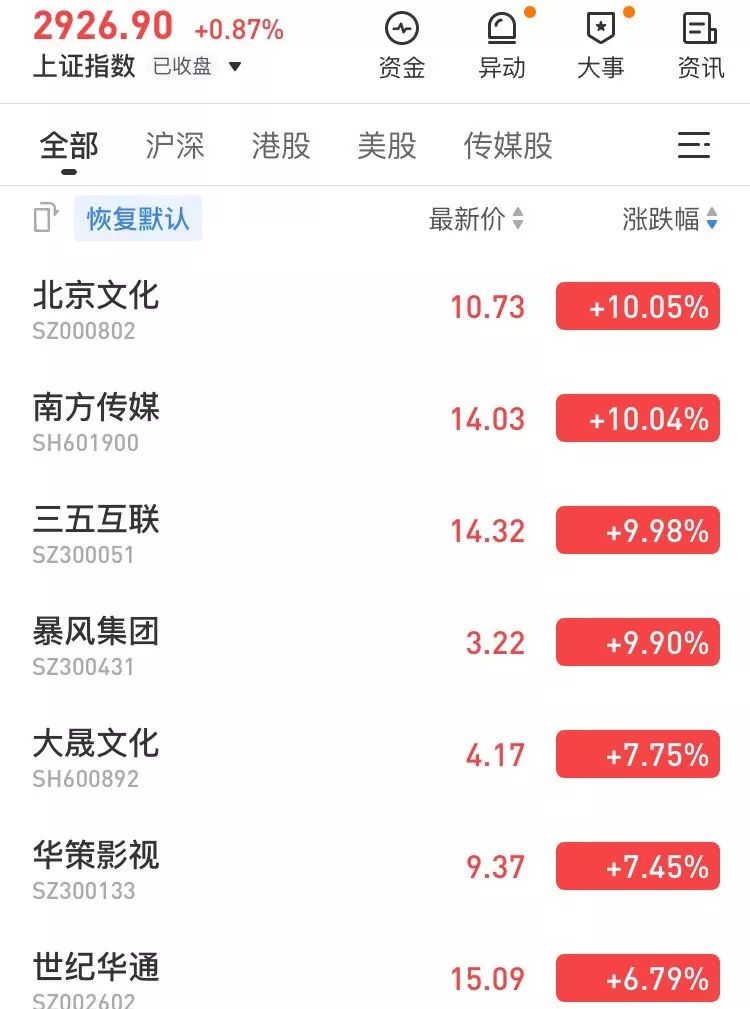Open the 资金 funds icon

[x=402, y=45]
